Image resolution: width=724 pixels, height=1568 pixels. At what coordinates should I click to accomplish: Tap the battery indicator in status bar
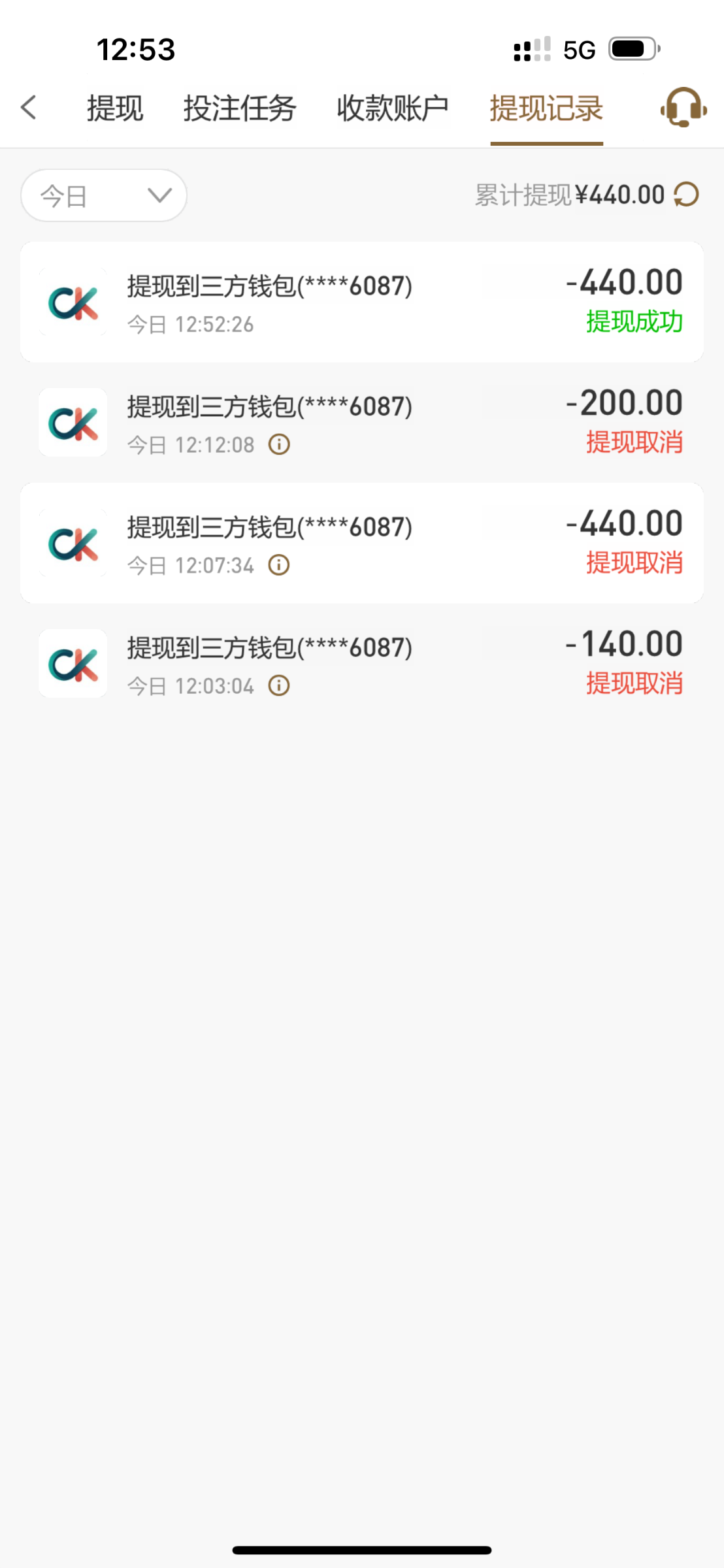coord(633,48)
